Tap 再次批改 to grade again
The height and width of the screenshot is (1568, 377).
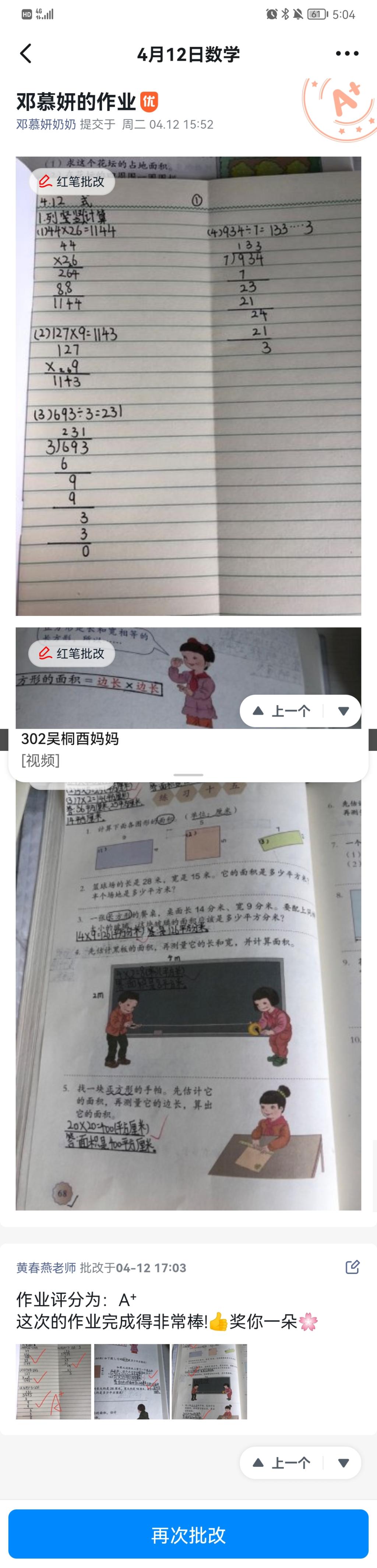click(x=188, y=1535)
